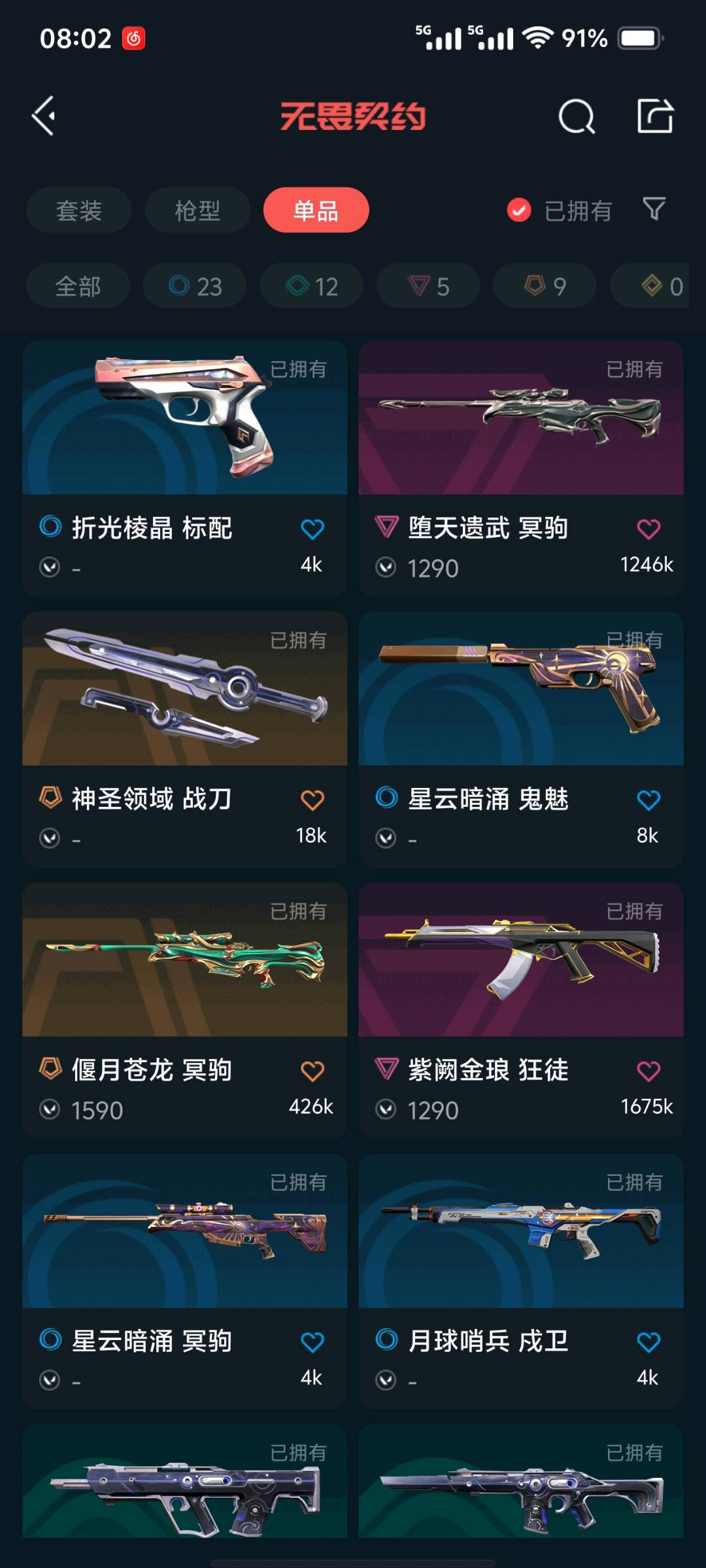This screenshot has height=1568, width=706.
Task: Filter by the pink tier chip showing 5
Action: click(x=428, y=286)
